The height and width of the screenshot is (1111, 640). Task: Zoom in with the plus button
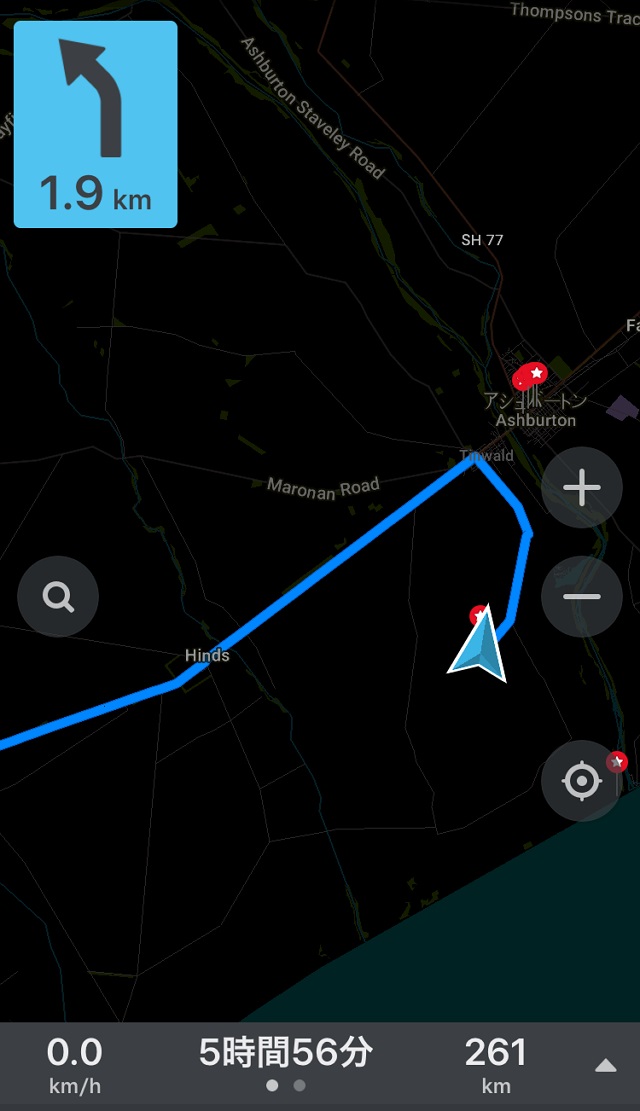point(581,488)
